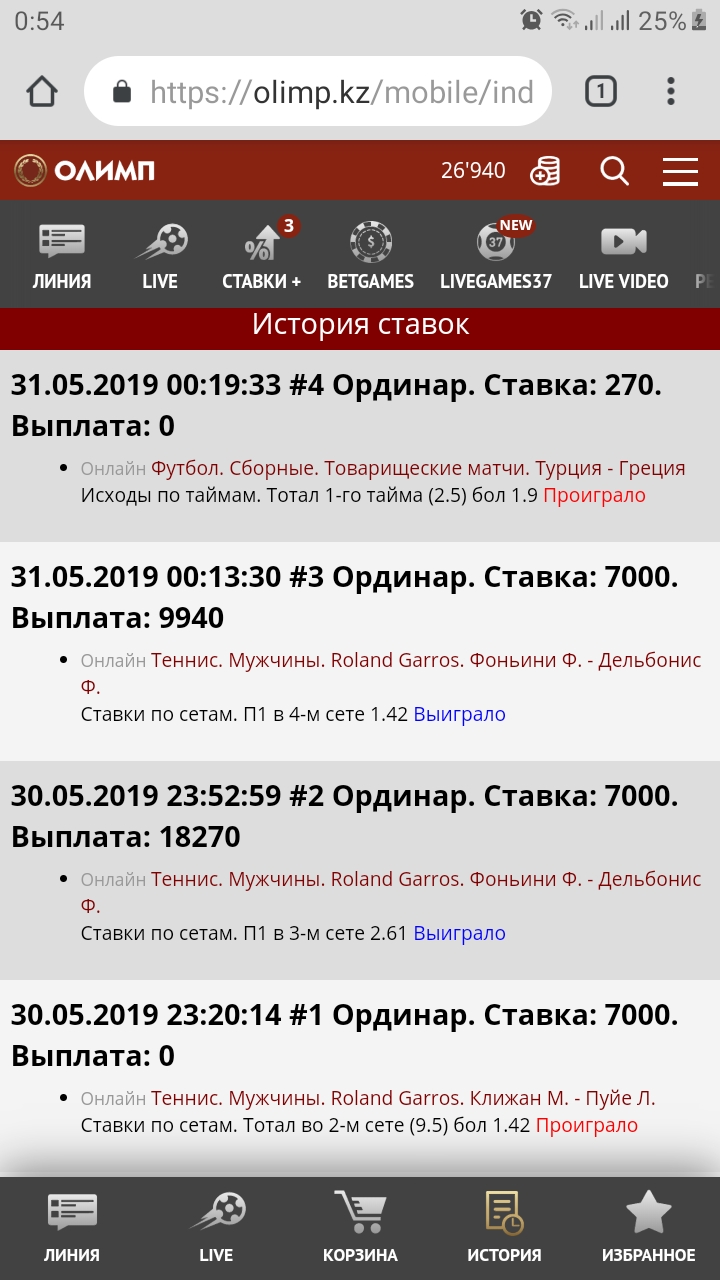Open the hamburger menu
This screenshot has width=720, height=1280.
click(680, 171)
